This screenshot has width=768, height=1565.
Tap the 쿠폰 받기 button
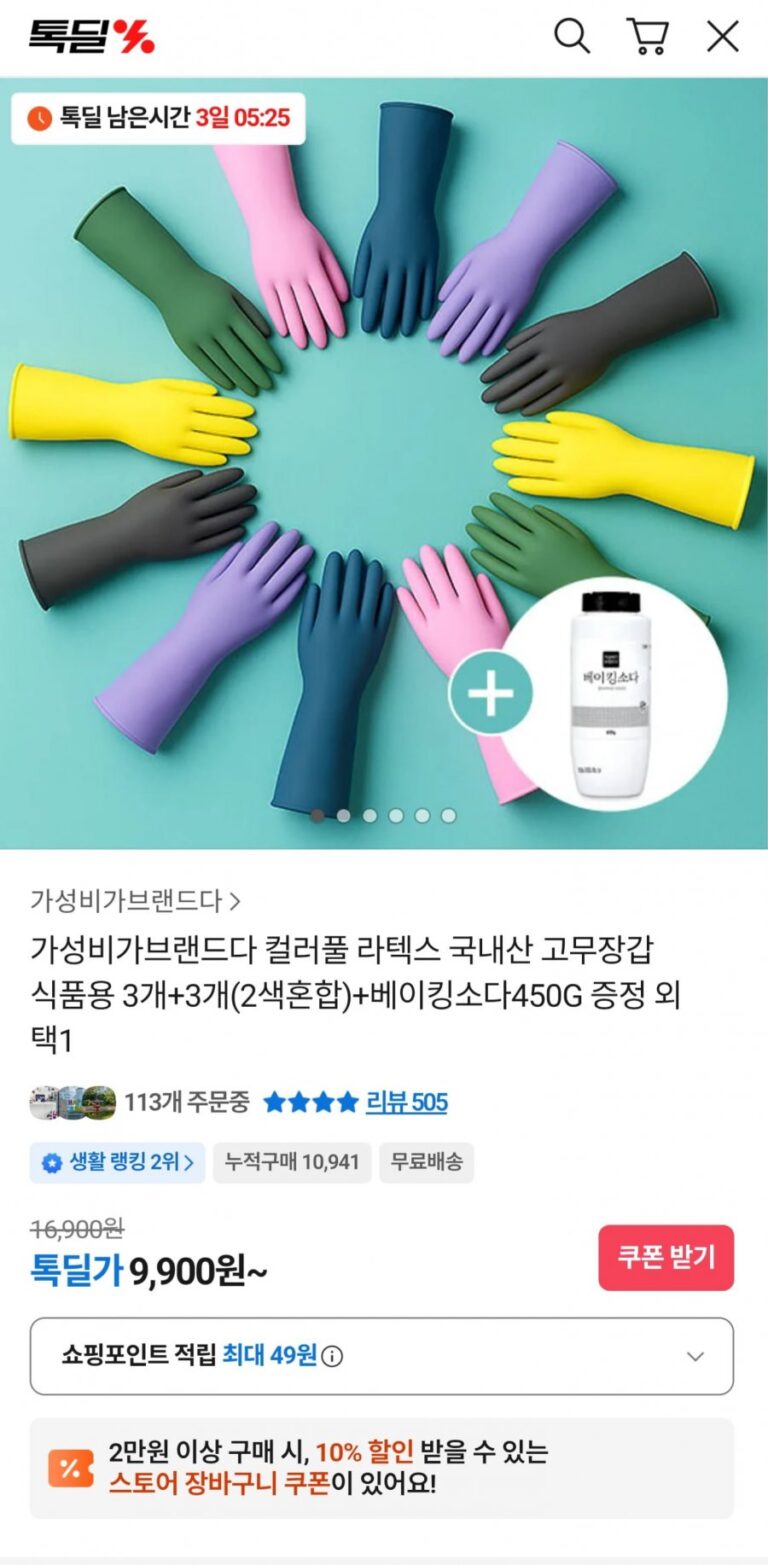[x=666, y=1257]
